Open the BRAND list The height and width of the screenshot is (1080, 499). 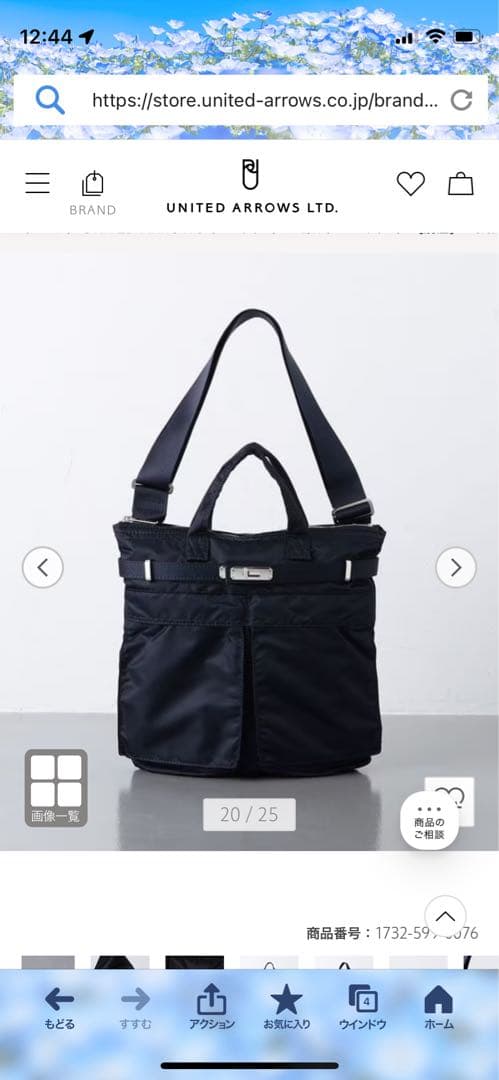92,194
